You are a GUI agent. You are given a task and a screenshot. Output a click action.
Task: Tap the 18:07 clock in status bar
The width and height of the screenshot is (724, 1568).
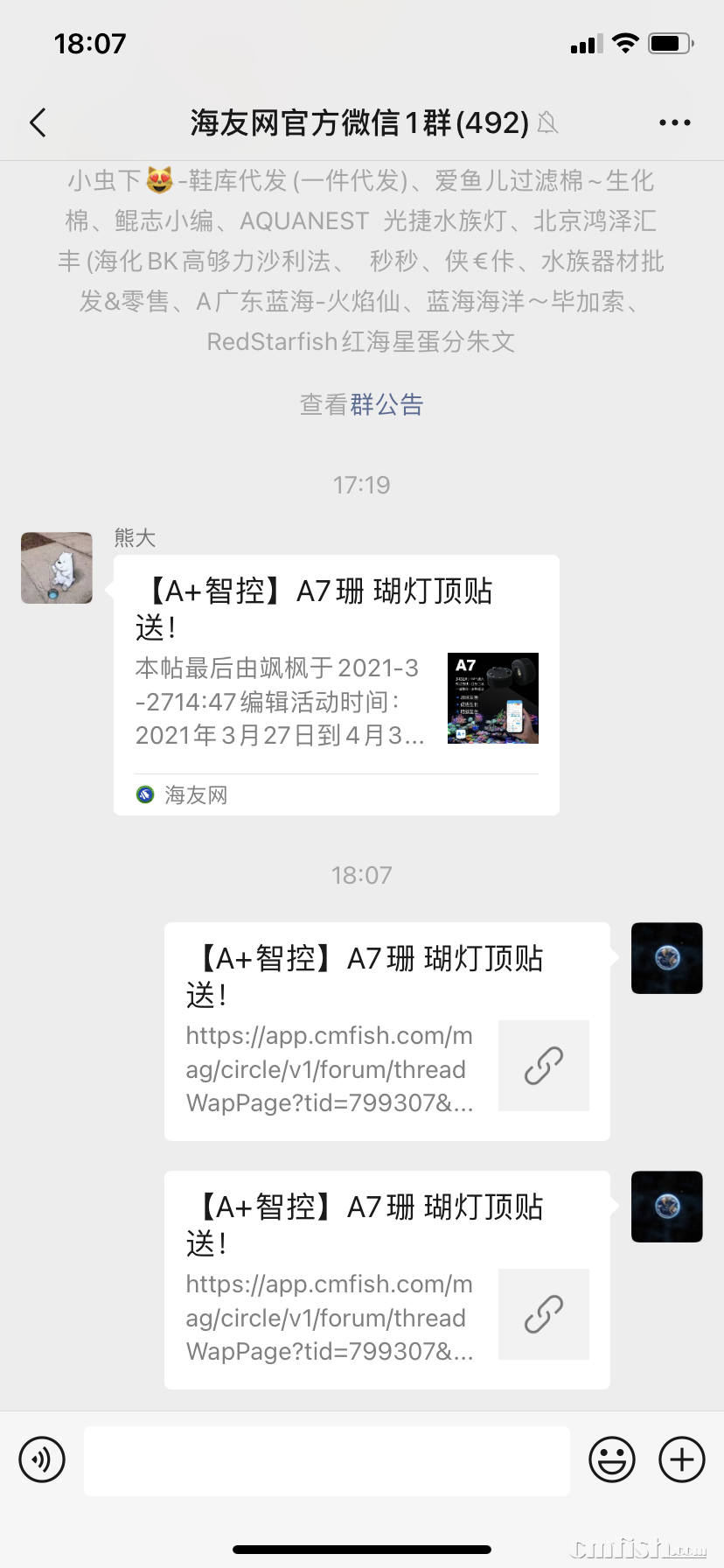tap(90, 43)
